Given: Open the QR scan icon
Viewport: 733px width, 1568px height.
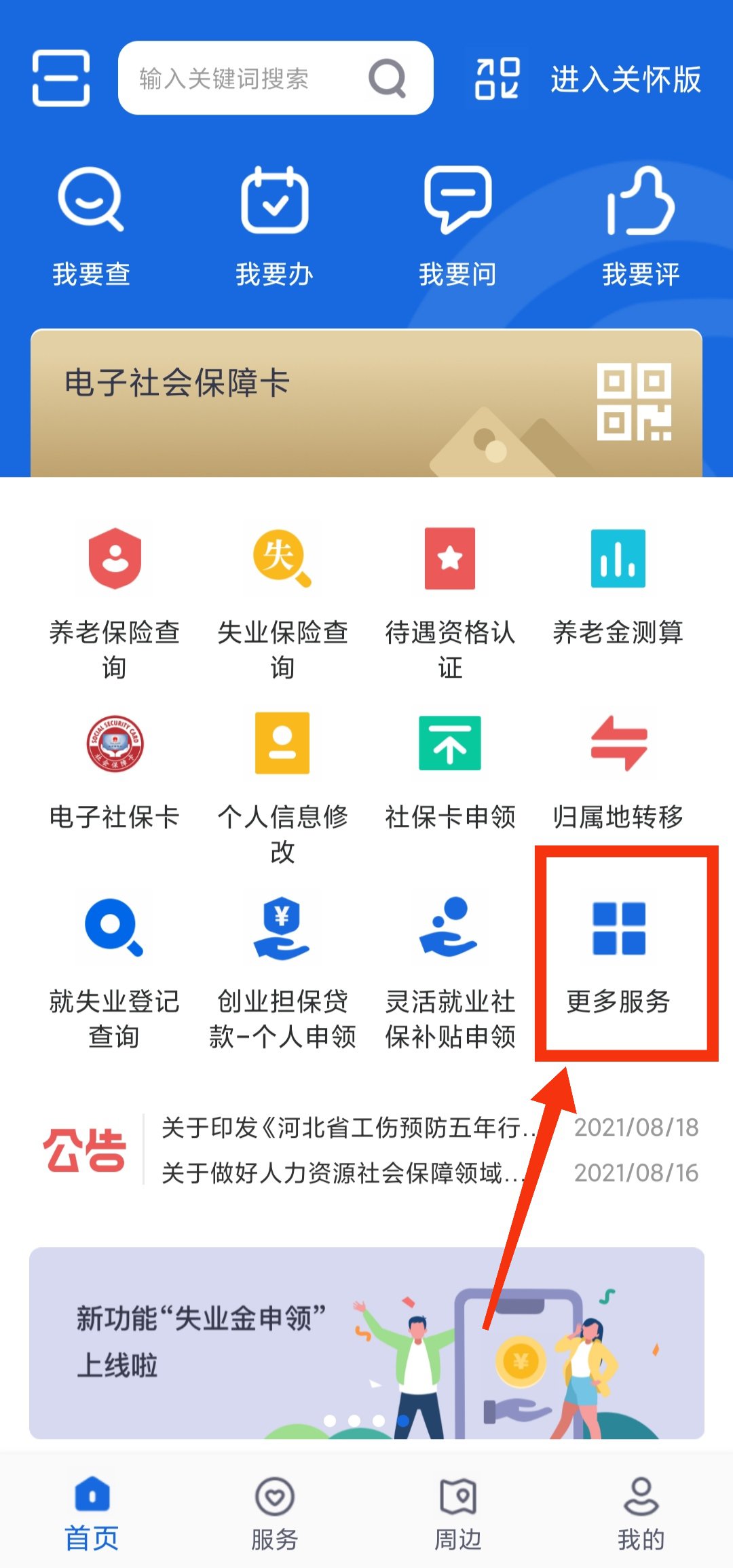Looking at the screenshot, I should (x=497, y=79).
